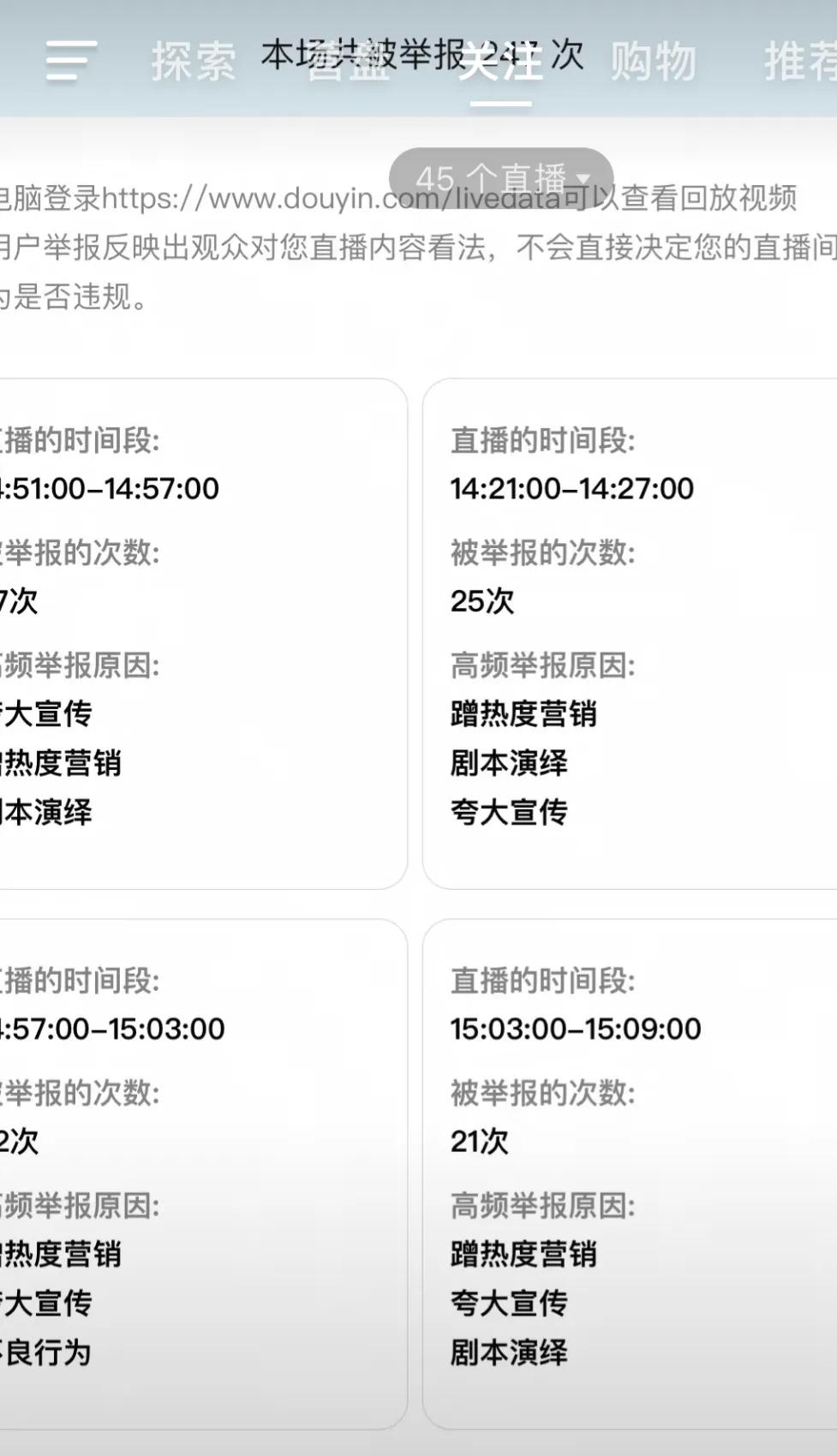Select the 关注 tab
This screenshot has height=1456, width=837.
[x=500, y=62]
